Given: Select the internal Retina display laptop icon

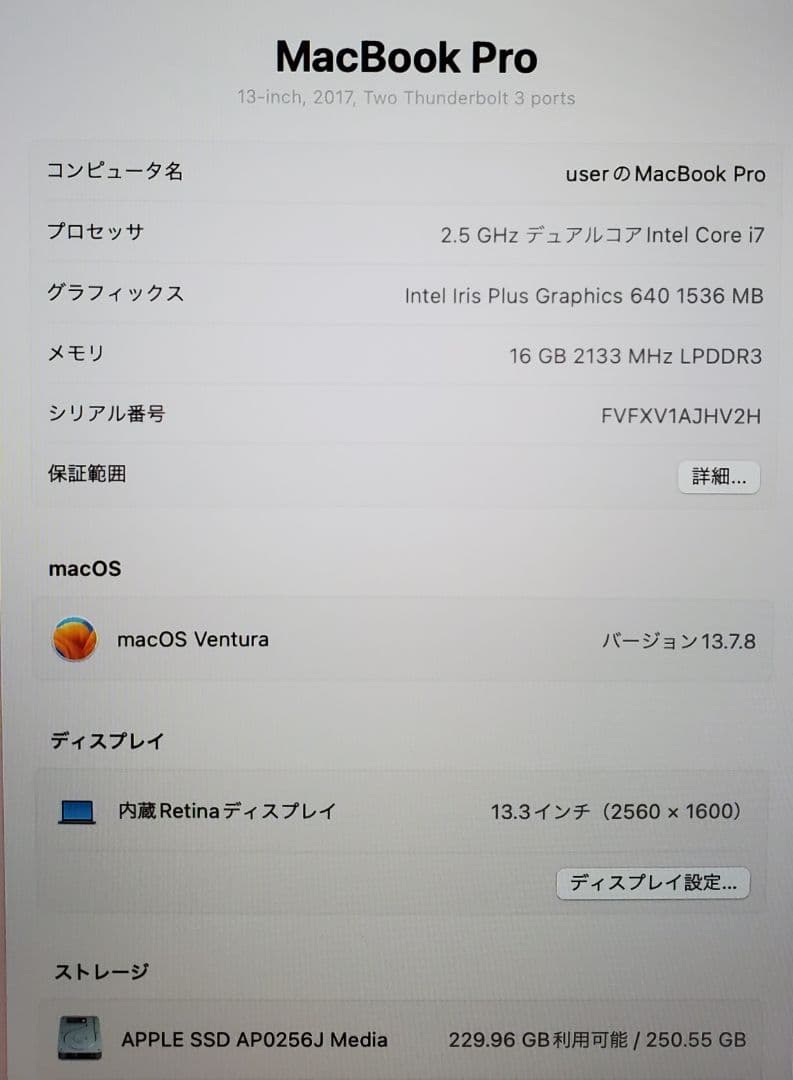Looking at the screenshot, I should [77, 811].
